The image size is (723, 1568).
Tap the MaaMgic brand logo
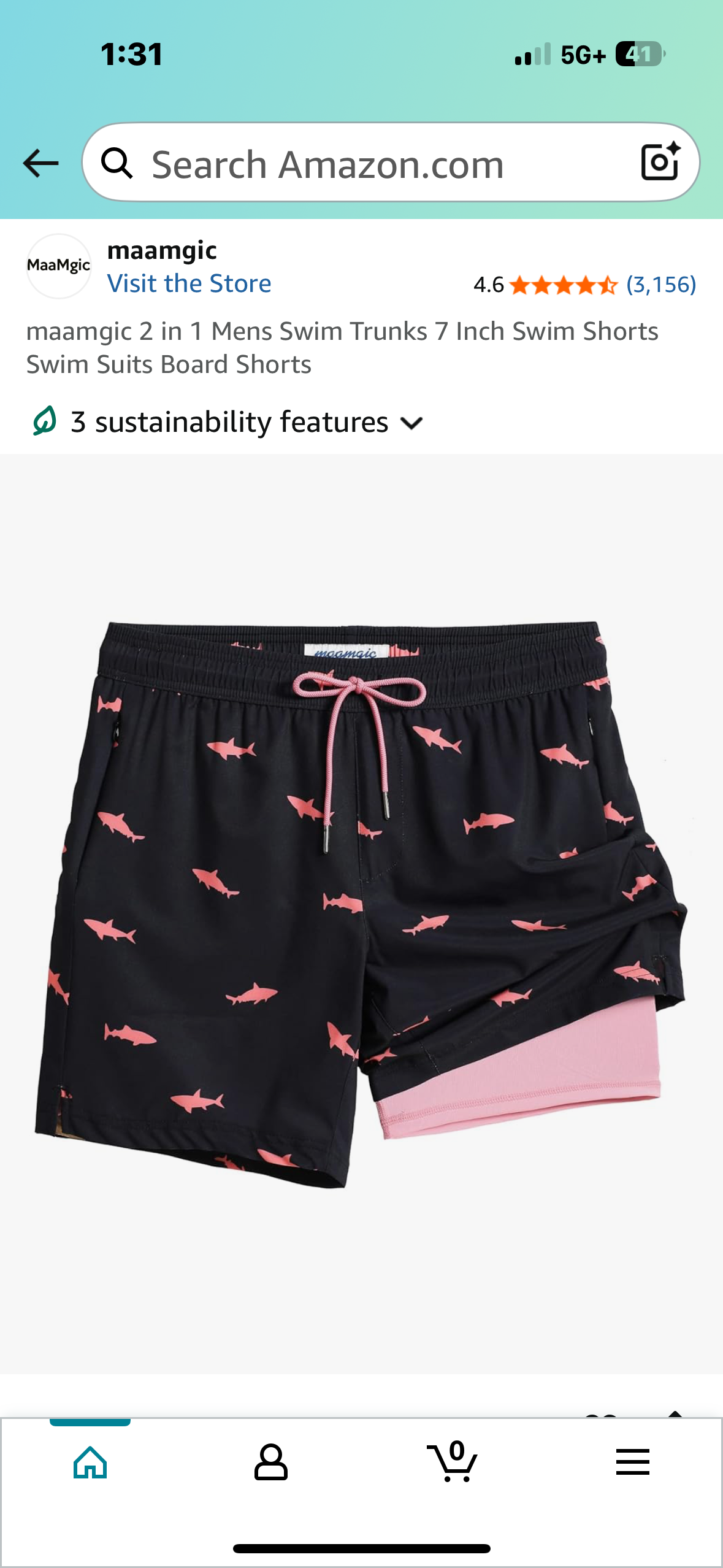point(59,266)
